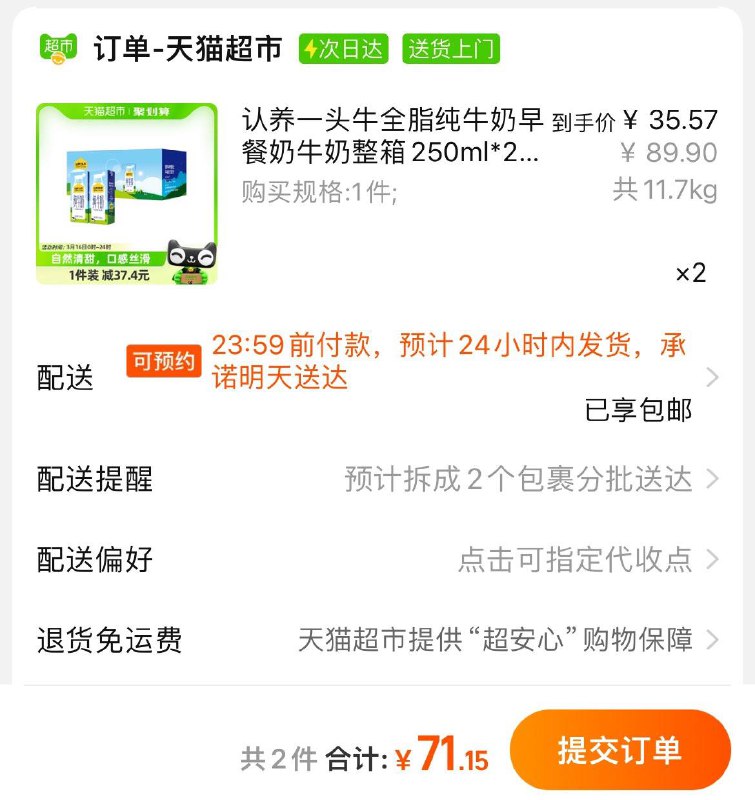Click the 超市 store icon top left
The width and height of the screenshot is (755, 800).
tap(59, 46)
